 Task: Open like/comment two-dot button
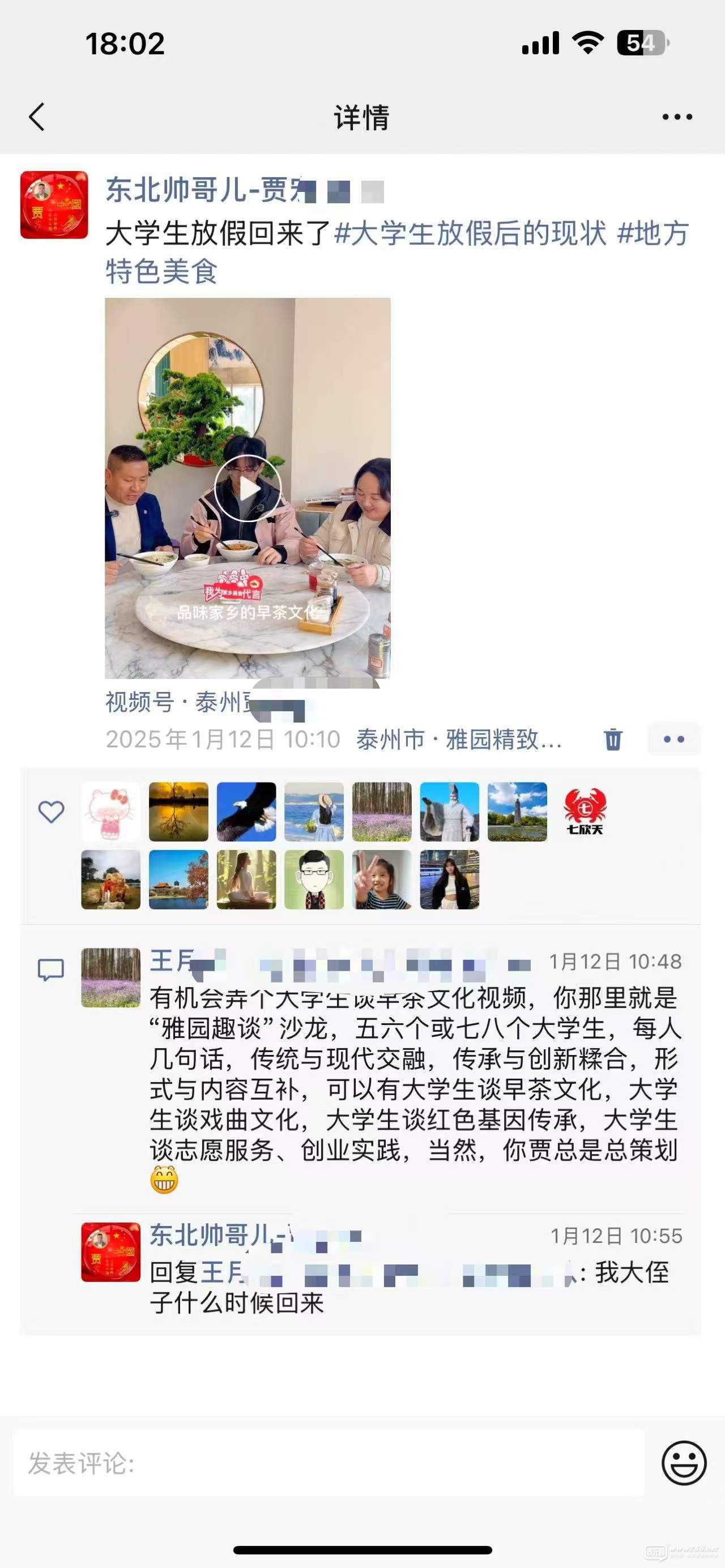[673, 739]
